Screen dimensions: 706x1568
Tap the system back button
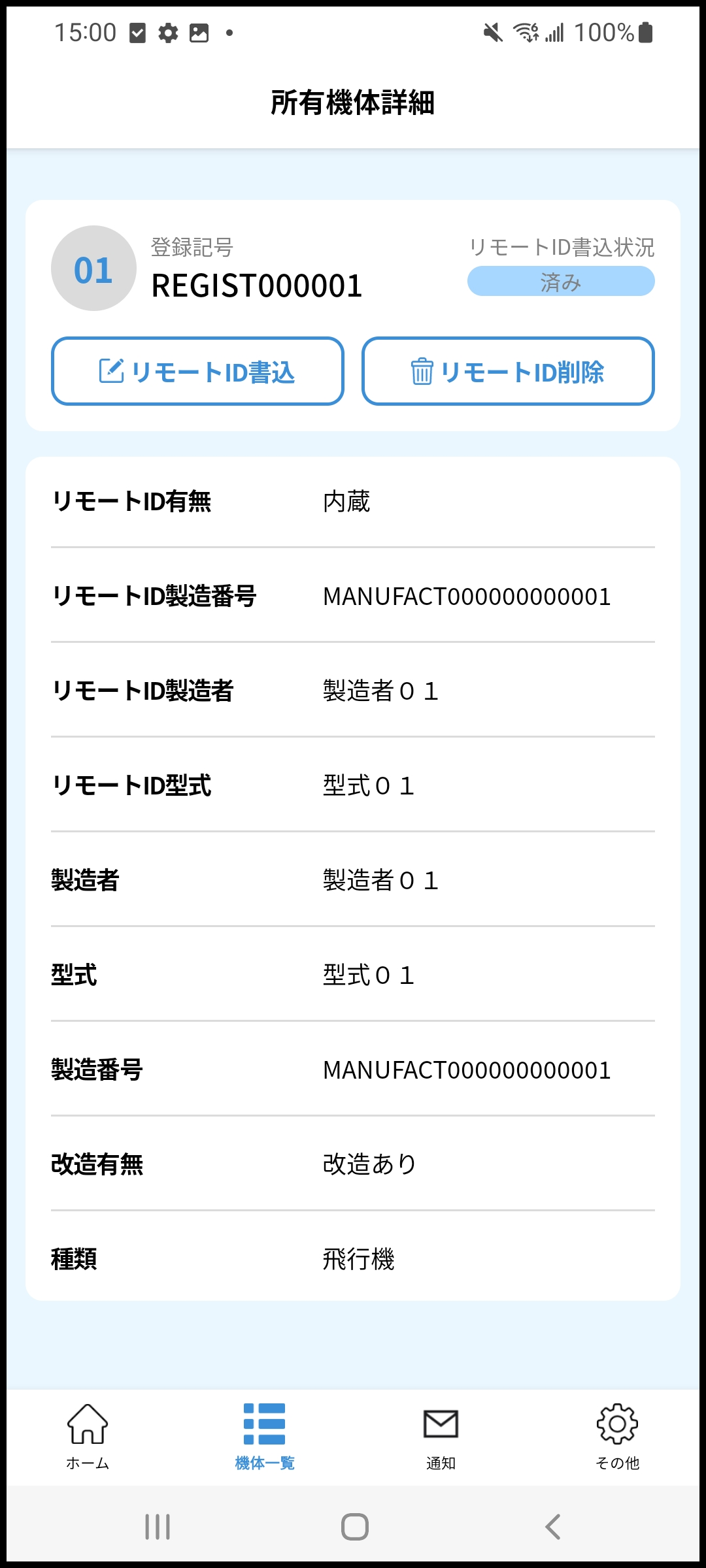[553, 1527]
